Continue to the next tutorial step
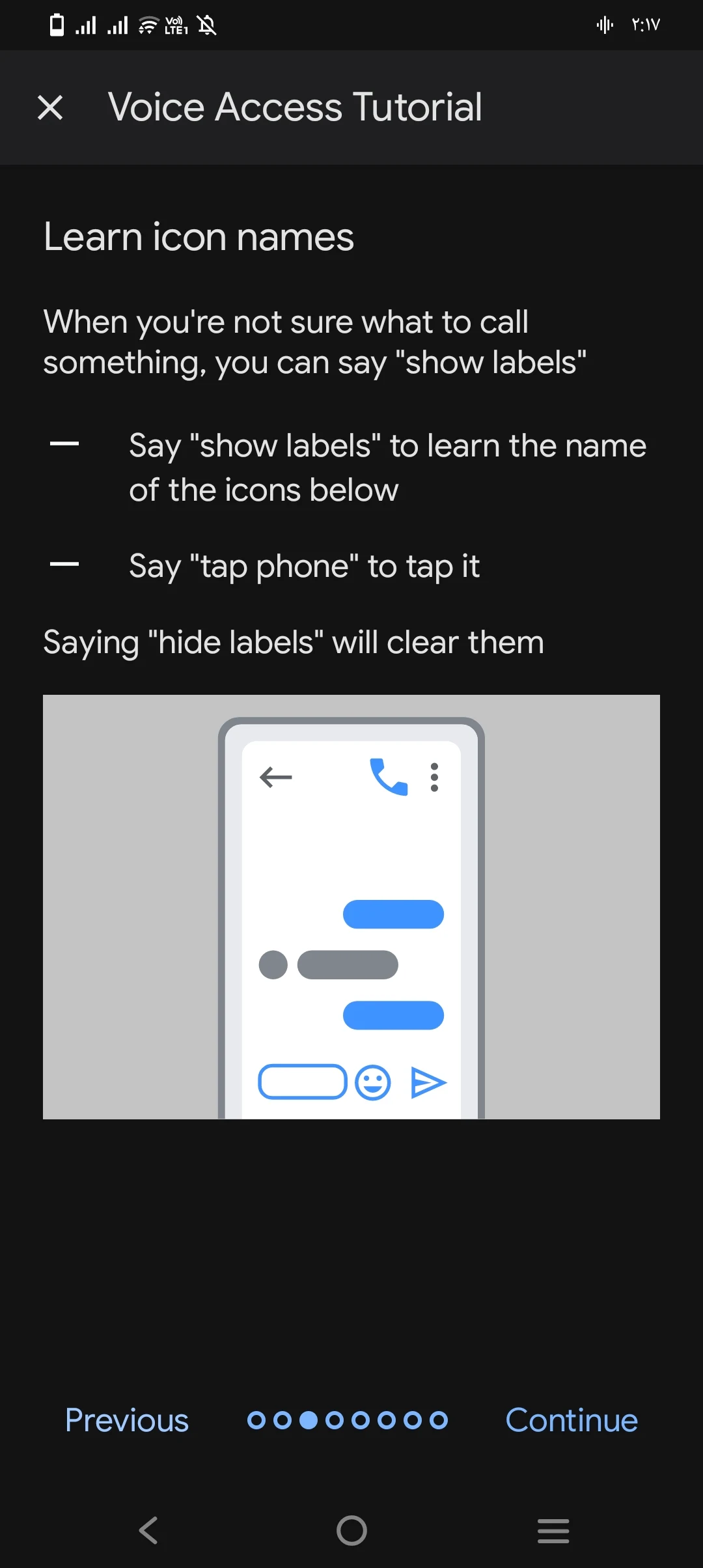Screen dimensions: 703x1568 [572, 1420]
